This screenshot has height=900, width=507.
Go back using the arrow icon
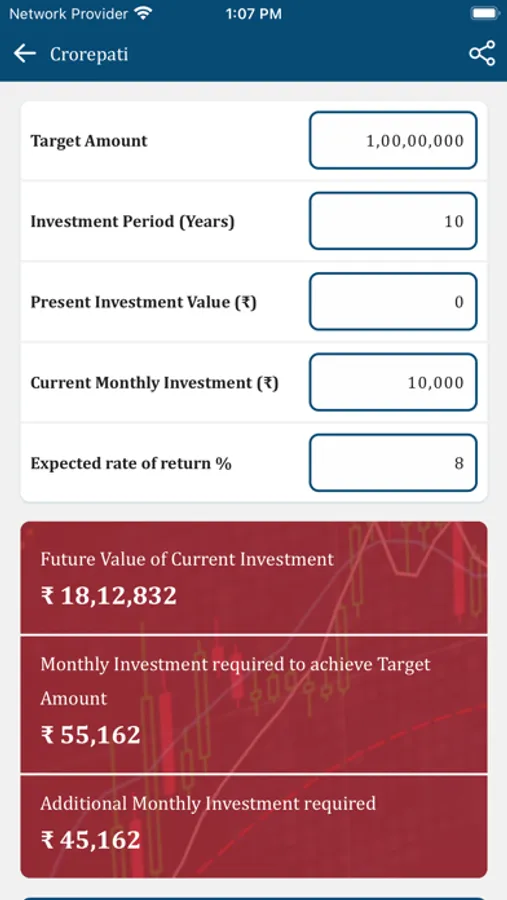(25, 54)
